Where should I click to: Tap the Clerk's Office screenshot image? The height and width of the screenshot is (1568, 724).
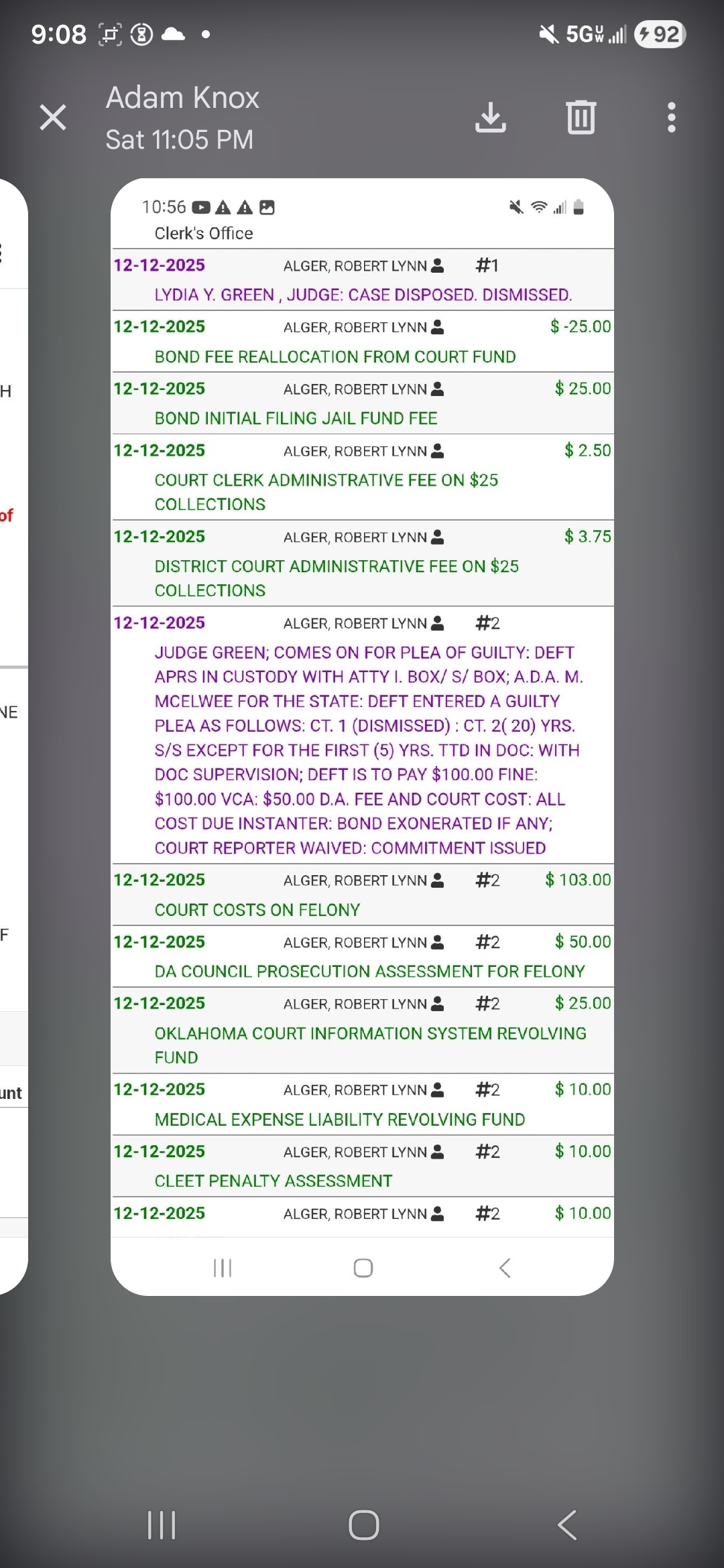362,737
